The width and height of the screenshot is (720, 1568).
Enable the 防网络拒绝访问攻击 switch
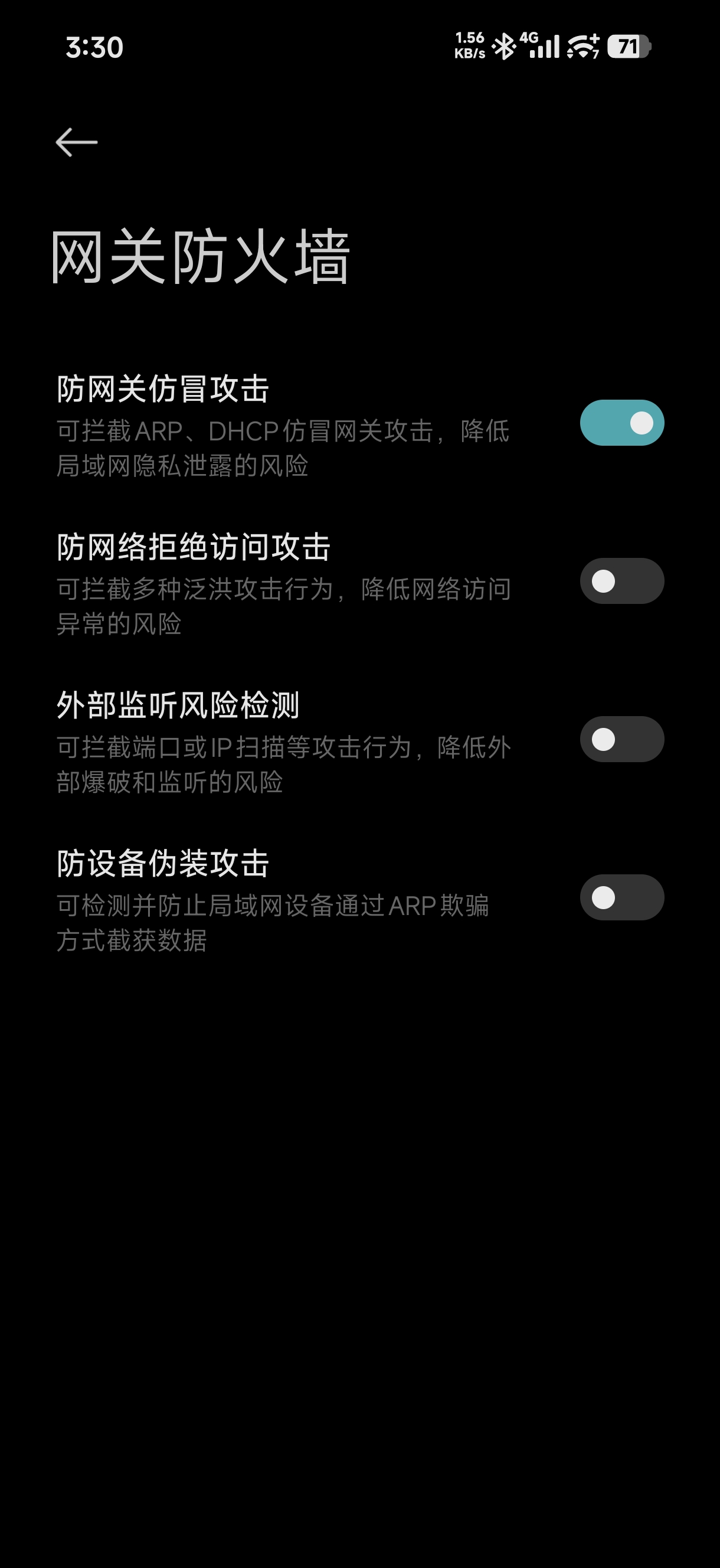coord(621,581)
